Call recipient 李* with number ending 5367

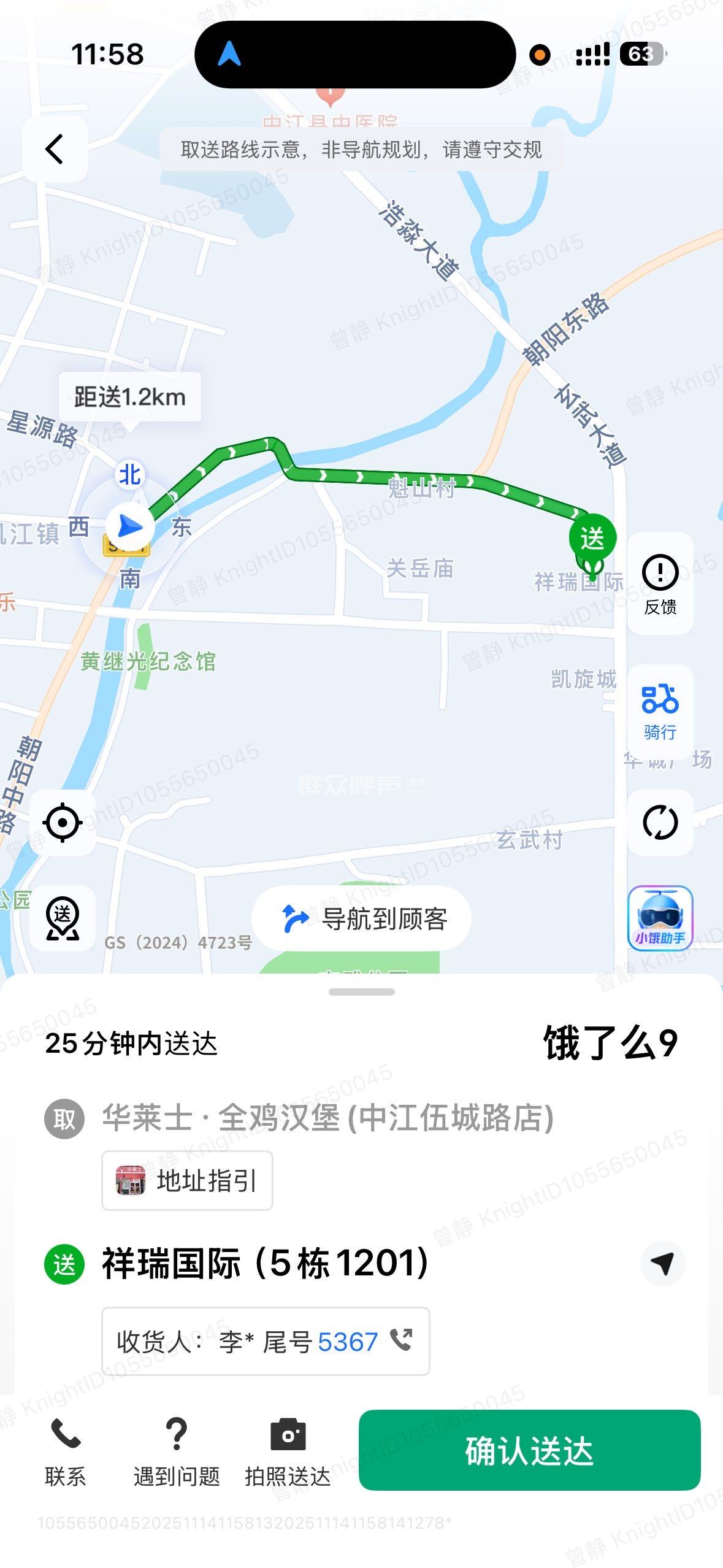(265, 1342)
